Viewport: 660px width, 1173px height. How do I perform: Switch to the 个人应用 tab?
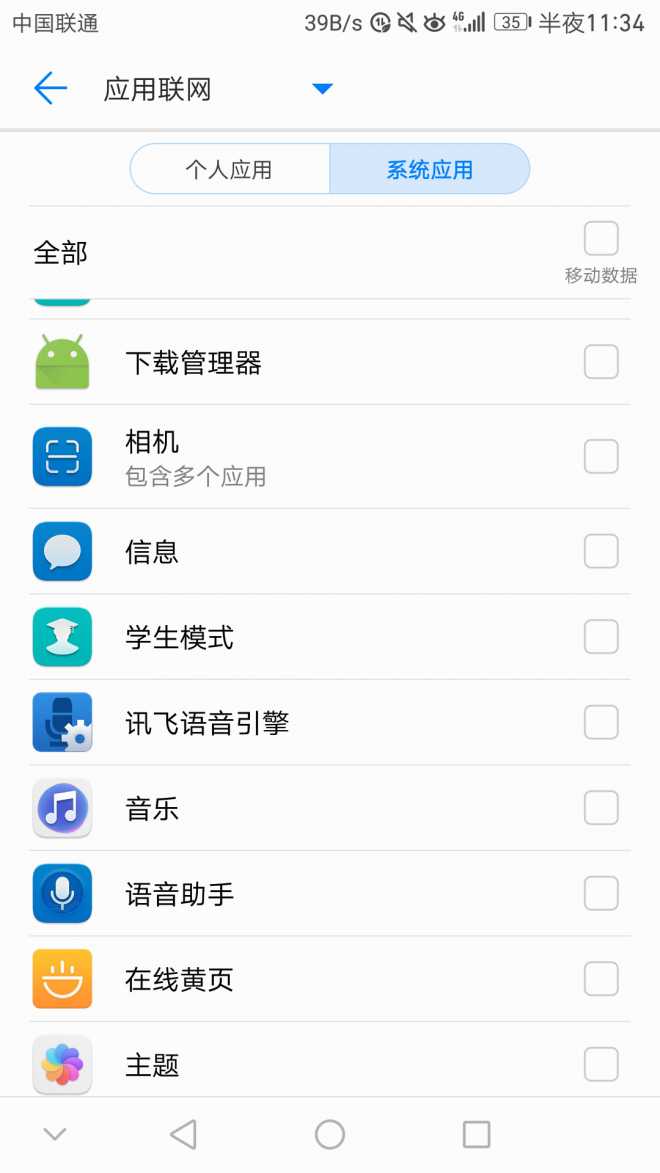point(230,169)
